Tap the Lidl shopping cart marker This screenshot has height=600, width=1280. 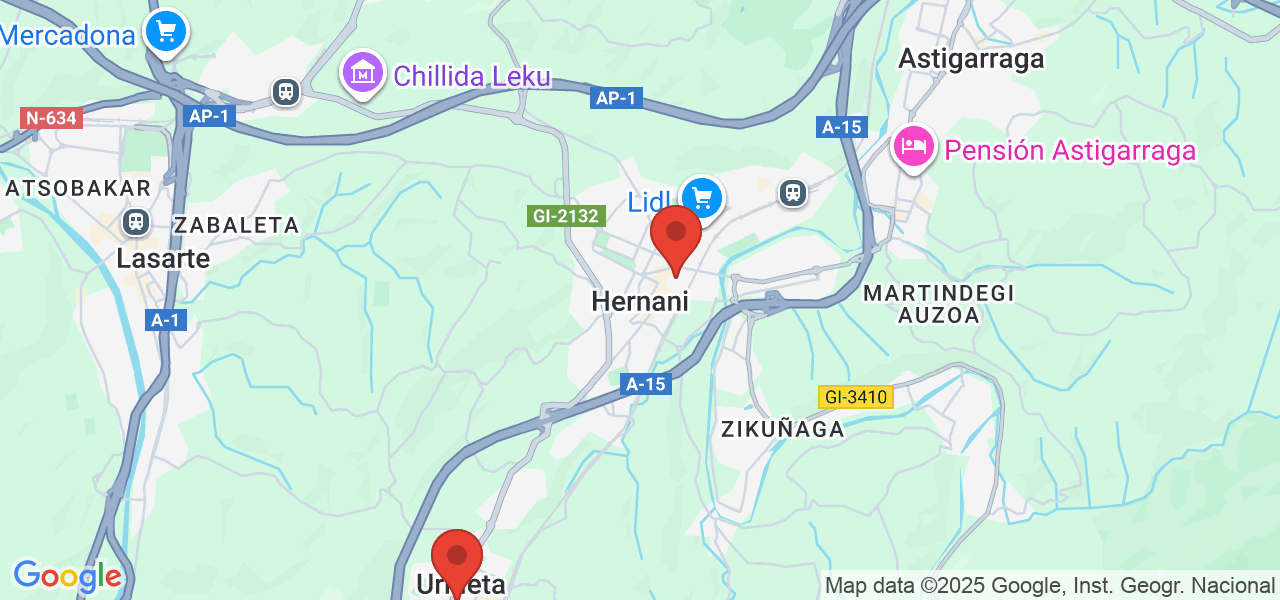(x=702, y=197)
